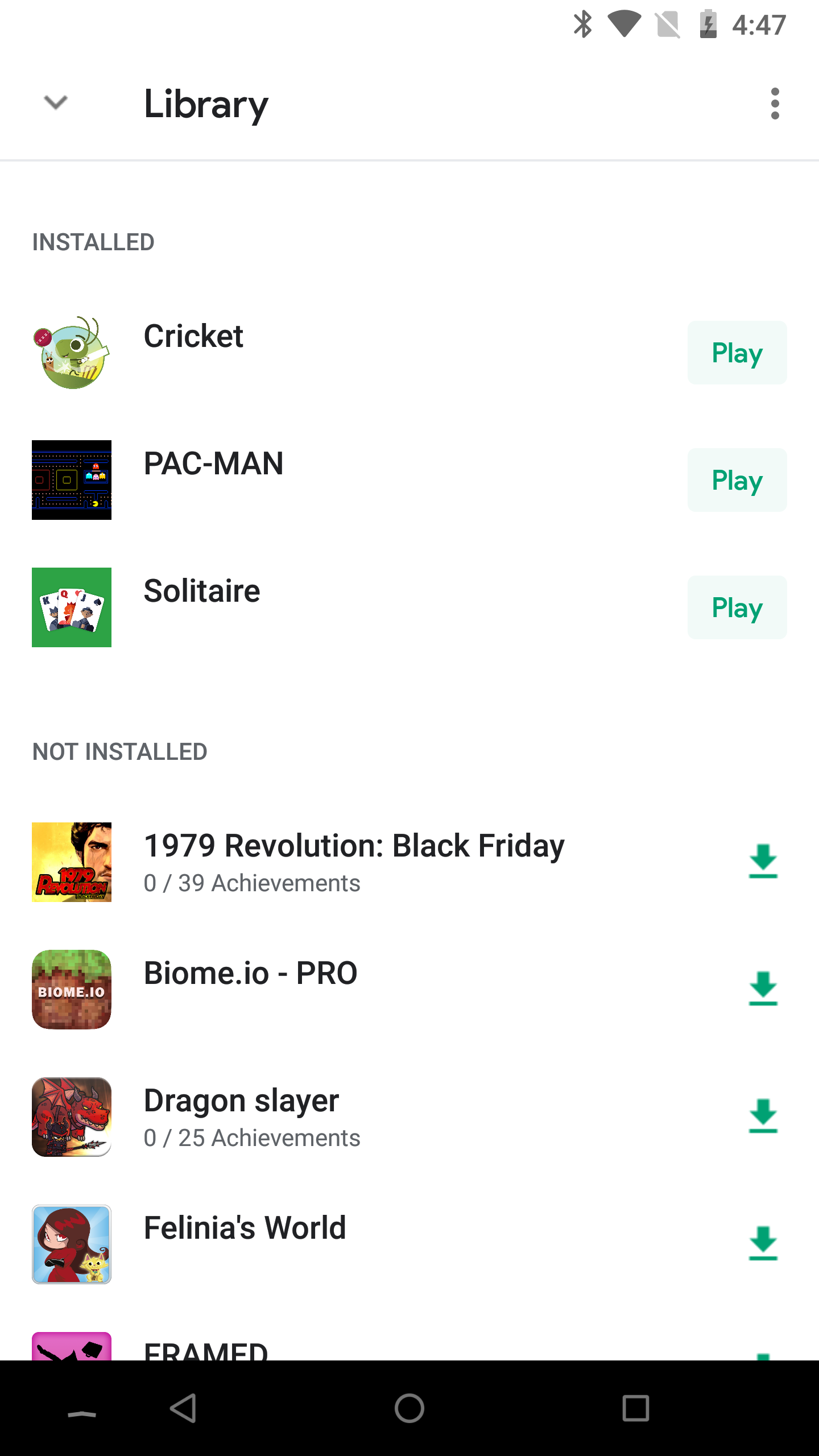Image resolution: width=819 pixels, height=1456 pixels.
Task: Tap the home navigation circle
Action: pyautogui.click(x=409, y=1408)
